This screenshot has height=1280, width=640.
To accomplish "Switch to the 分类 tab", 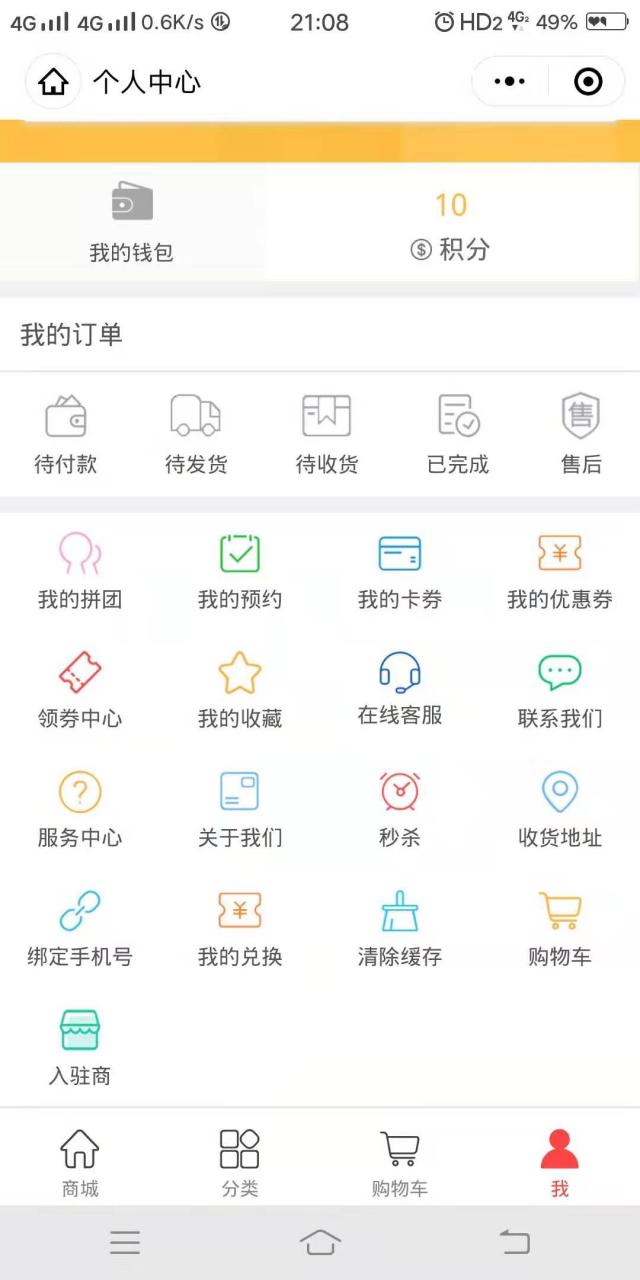I will [240, 1162].
